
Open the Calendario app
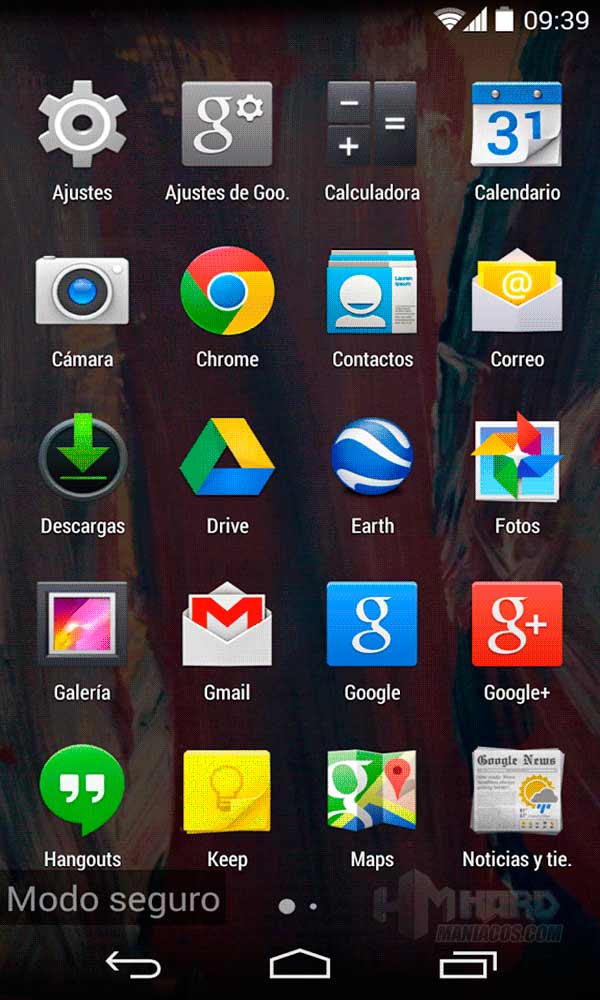517,125
